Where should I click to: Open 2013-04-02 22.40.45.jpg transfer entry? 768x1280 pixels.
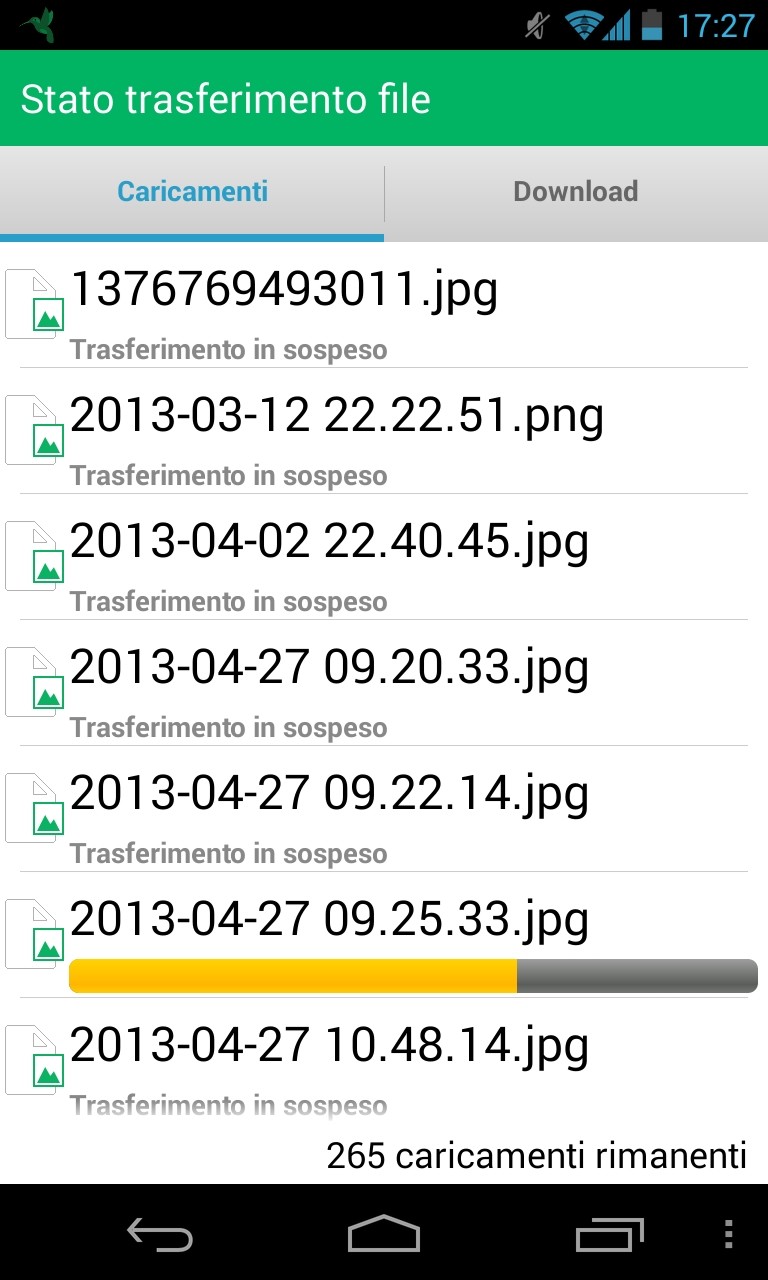tap(384, 557)
